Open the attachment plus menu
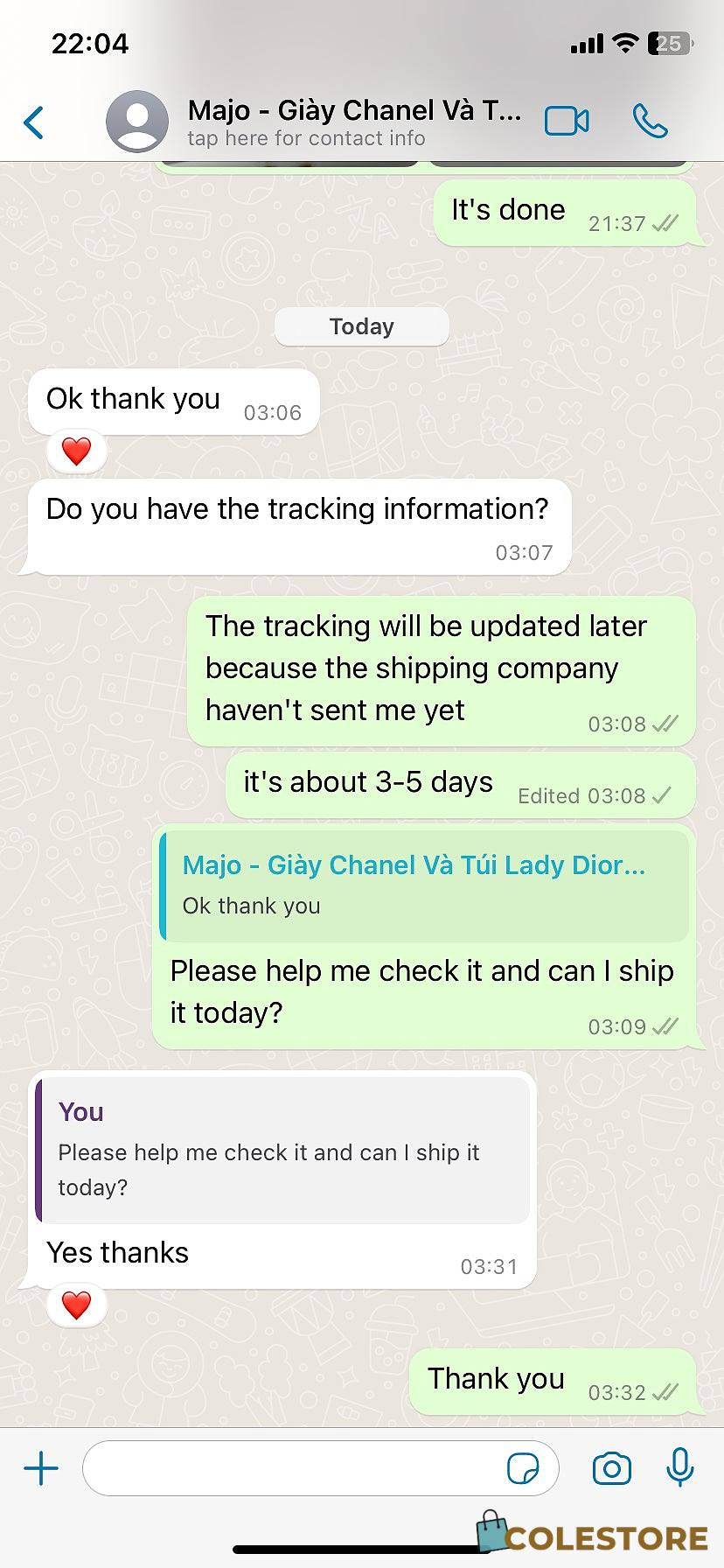 pyautogui.click(x=41, y=1468)
